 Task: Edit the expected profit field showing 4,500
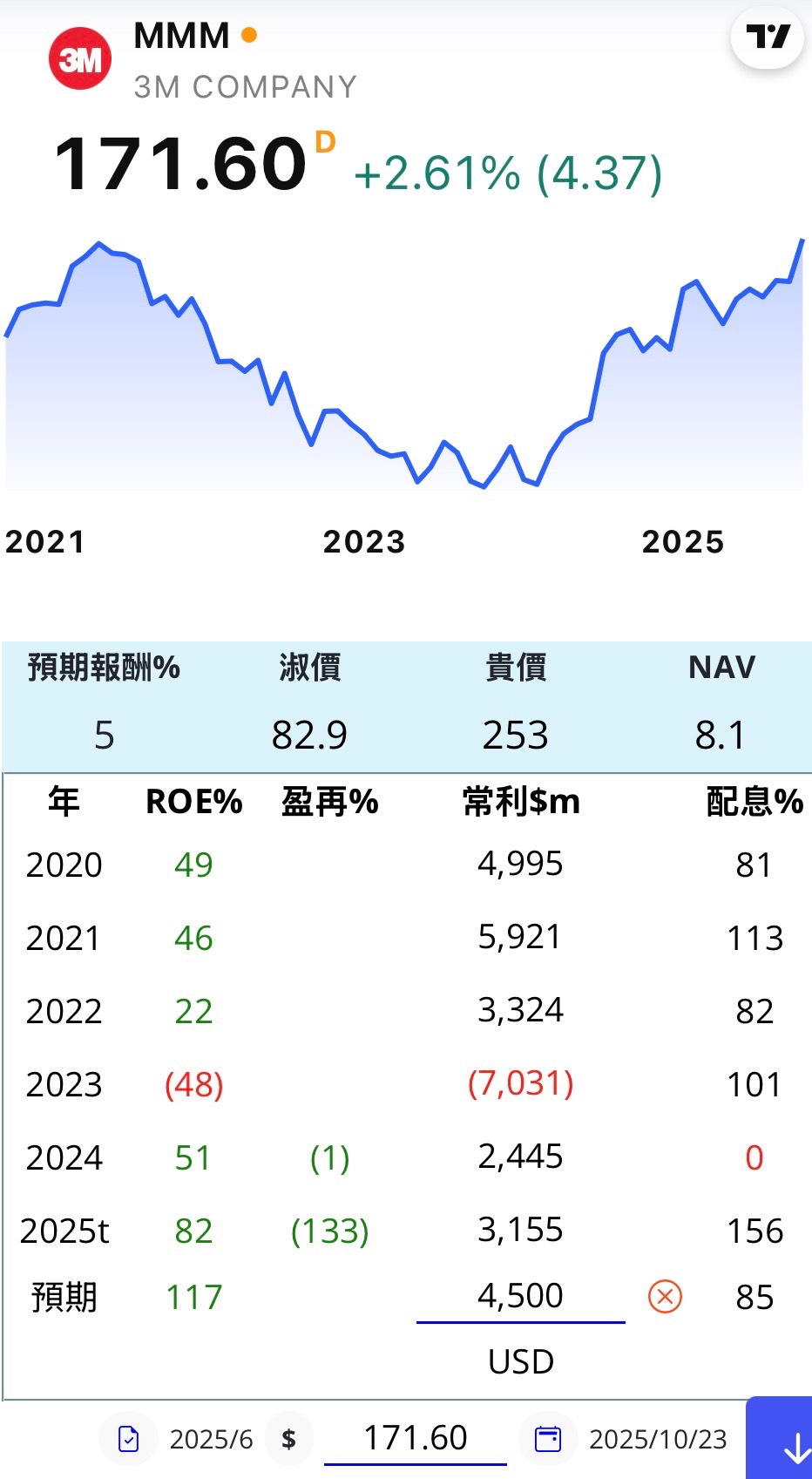click(x=520, y=1296)
